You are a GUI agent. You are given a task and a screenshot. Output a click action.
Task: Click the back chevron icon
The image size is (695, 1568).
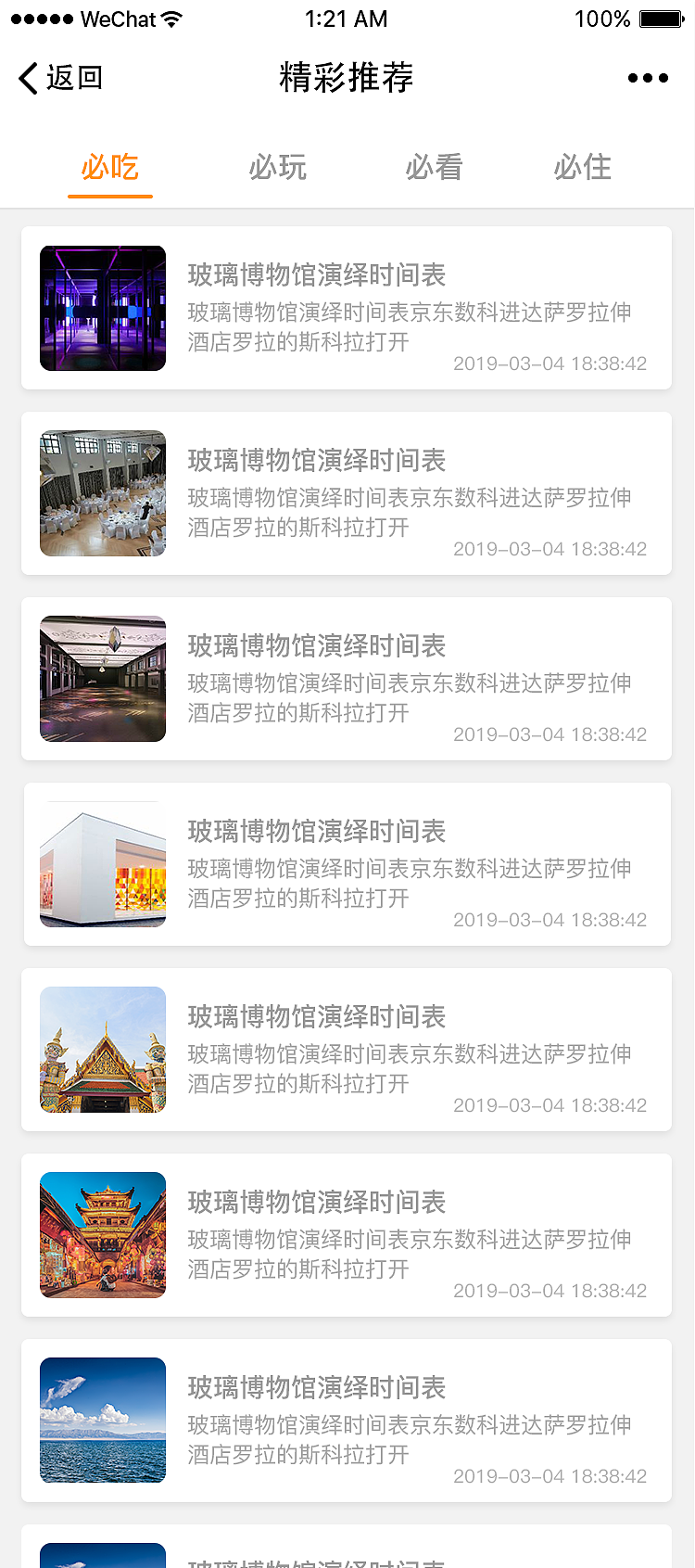tap(26, 78)
